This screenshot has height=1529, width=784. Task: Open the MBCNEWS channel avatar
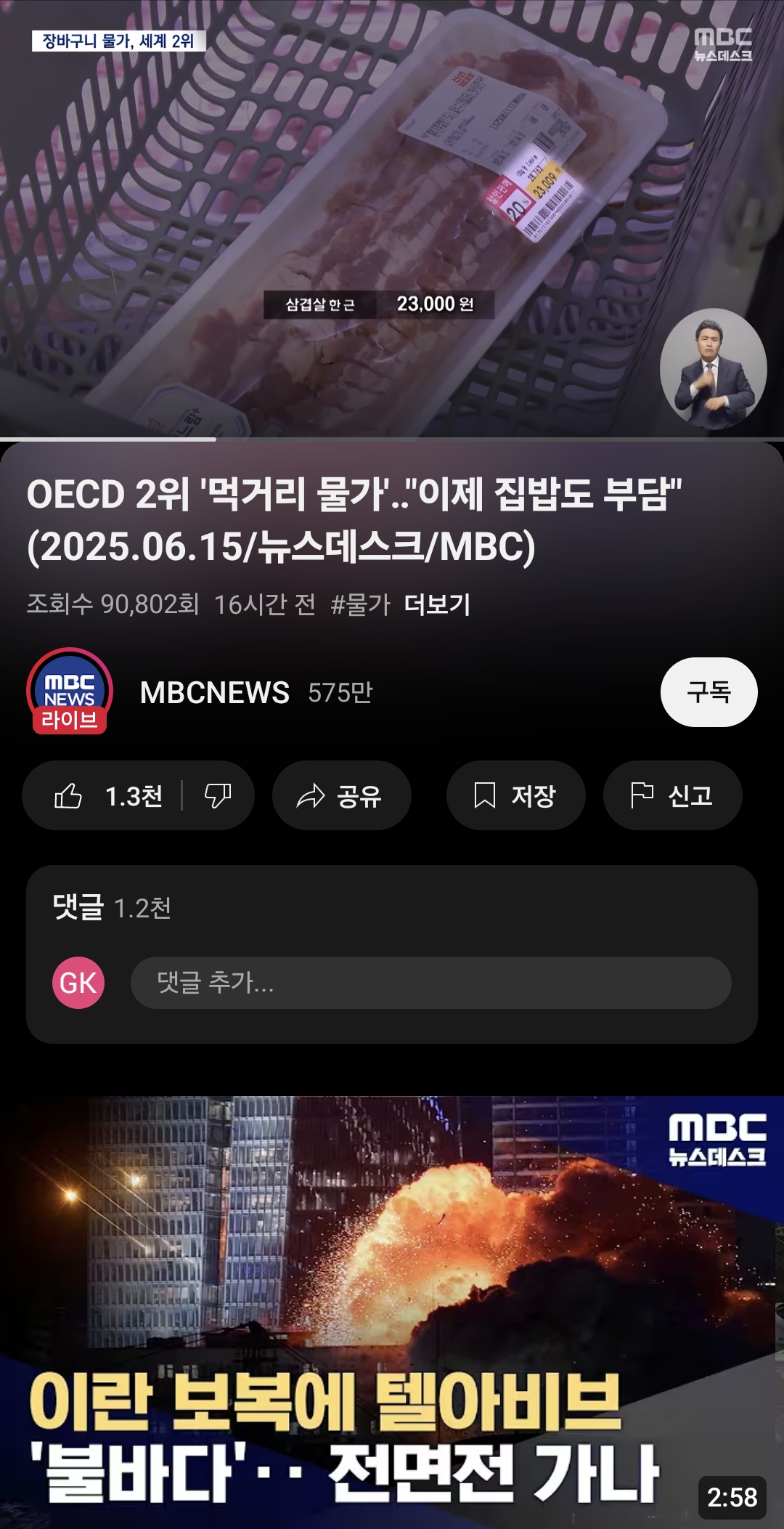(x=70, y=691)
